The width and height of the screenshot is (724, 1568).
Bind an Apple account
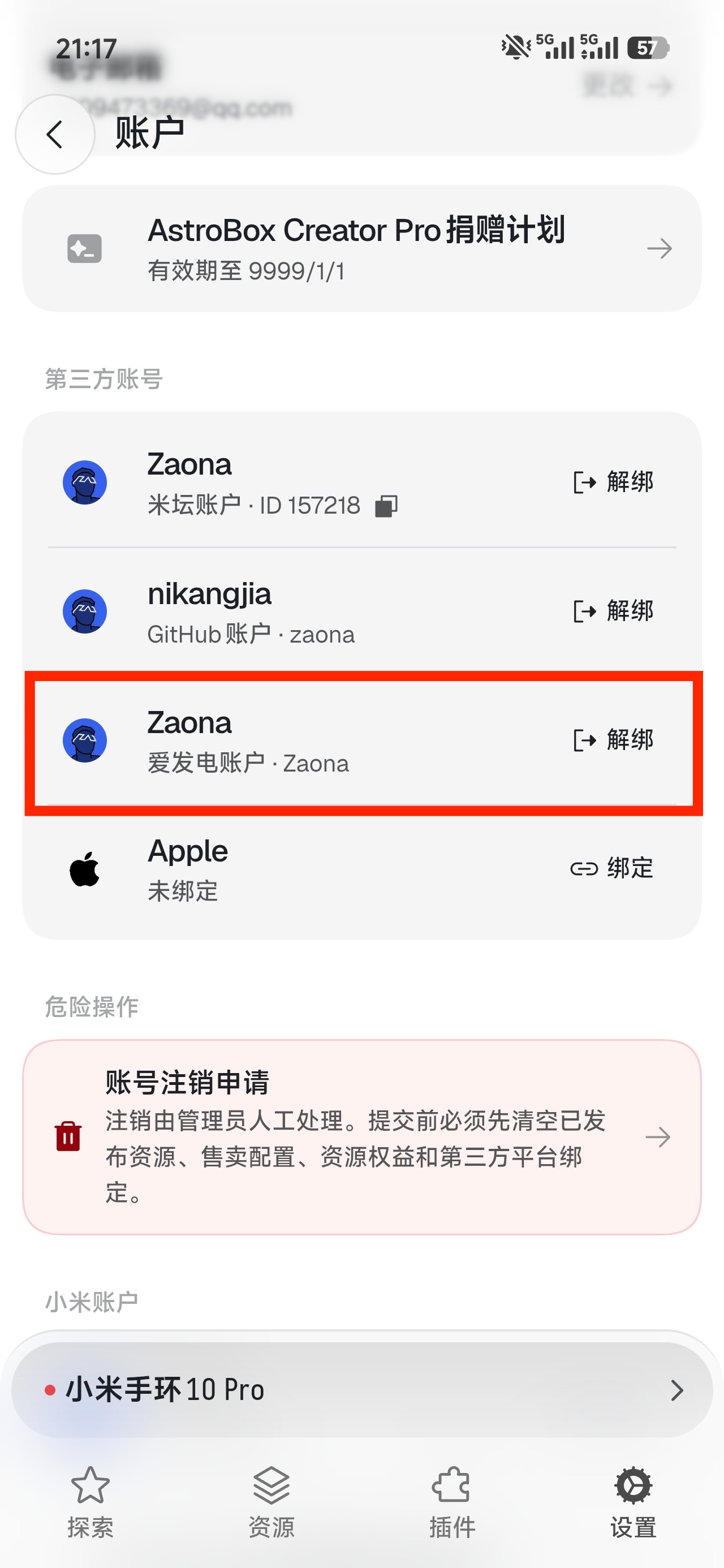click(x=611, y=869)
